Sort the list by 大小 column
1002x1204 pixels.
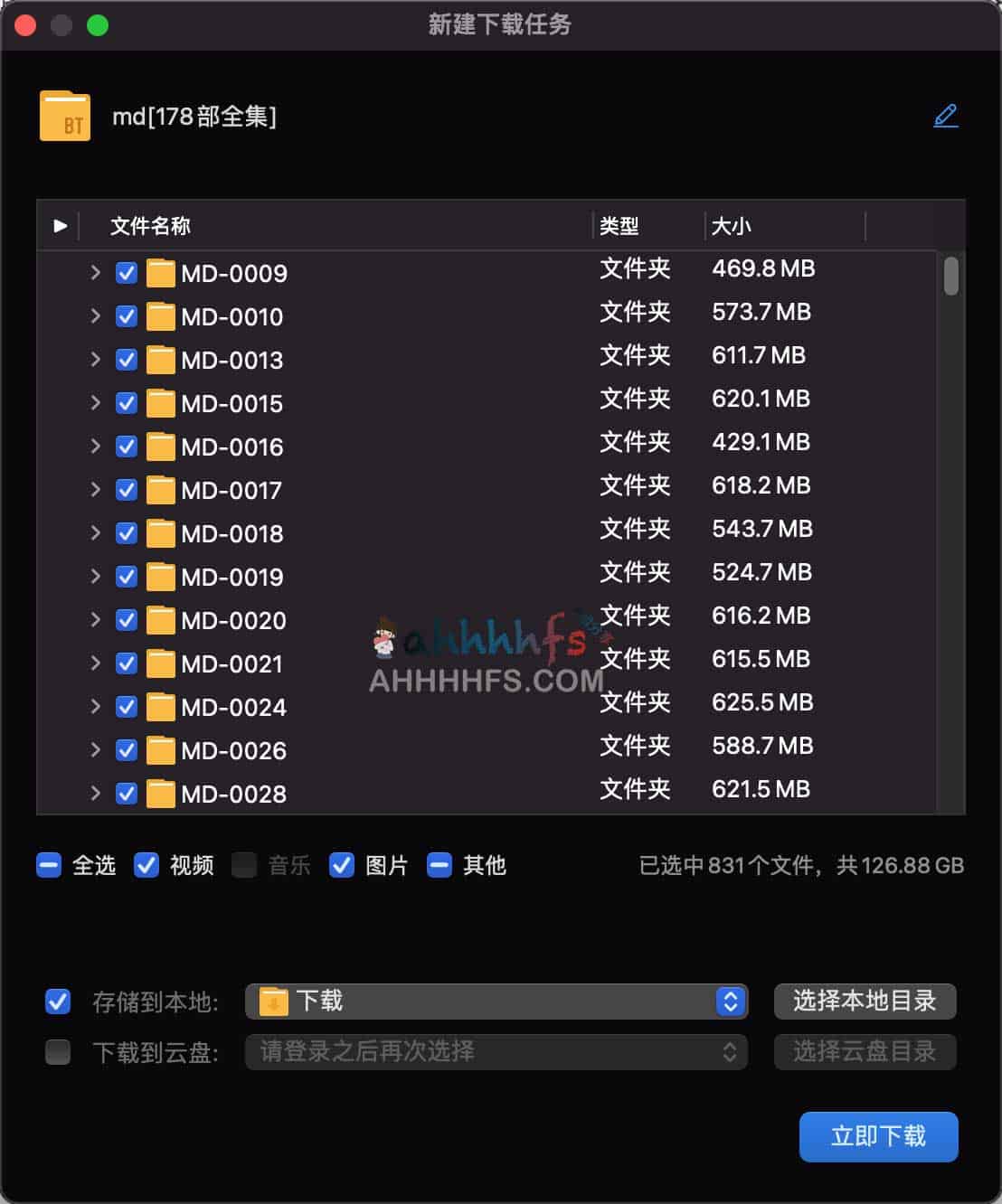tap(731, 226)
